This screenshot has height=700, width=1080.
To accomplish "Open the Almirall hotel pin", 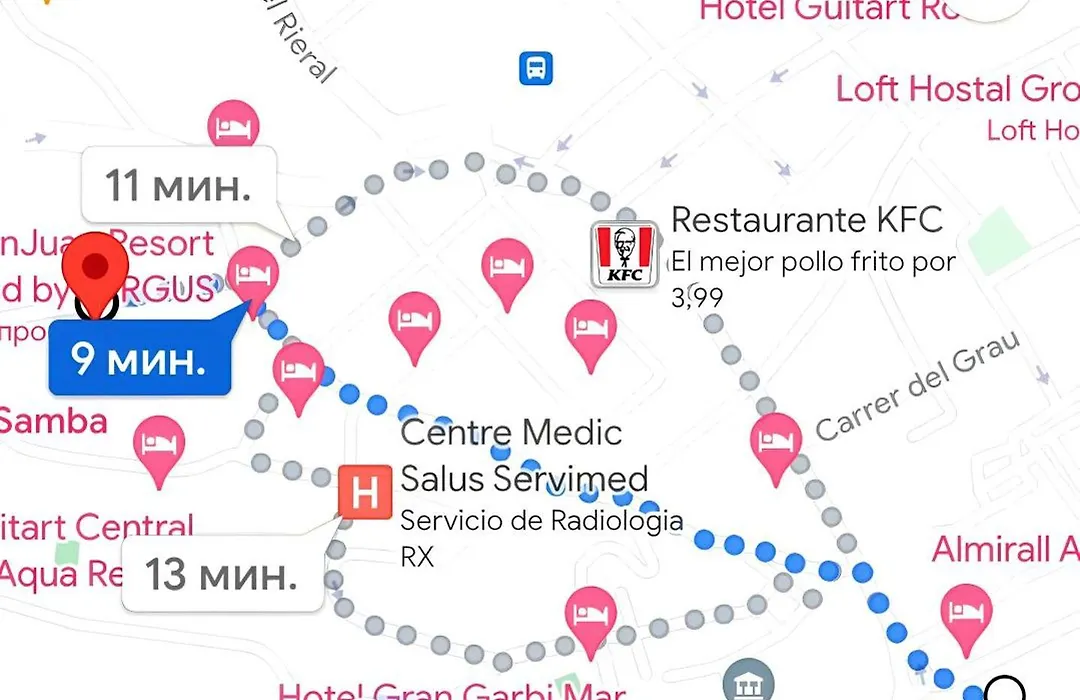I will [964, 606].
